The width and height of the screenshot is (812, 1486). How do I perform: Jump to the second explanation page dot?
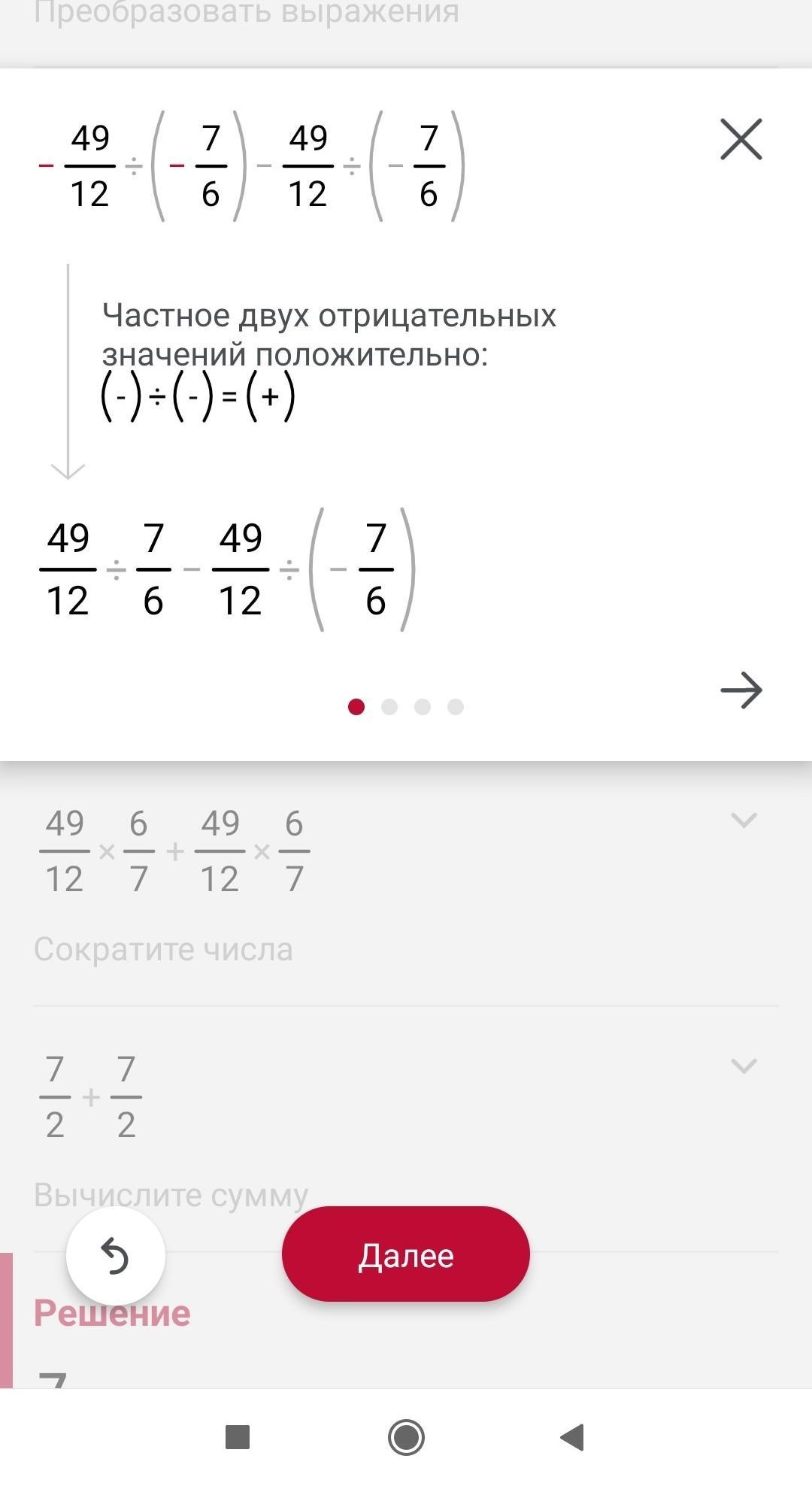389,707
